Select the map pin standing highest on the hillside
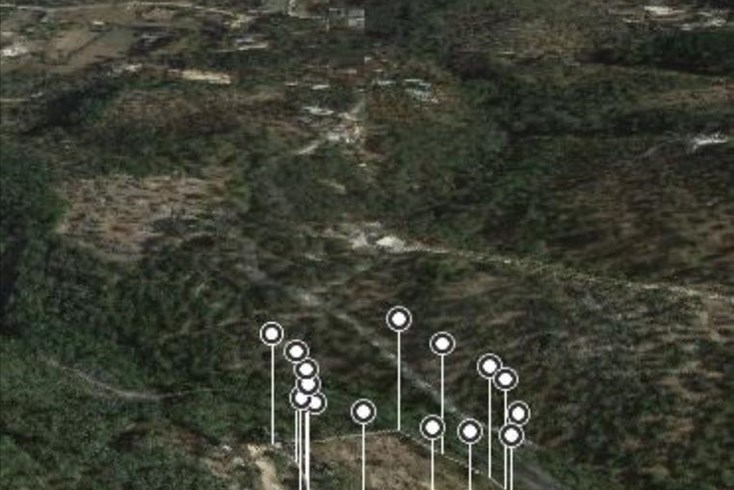Viewport: 734px width, 490px height. coord(399,319)
